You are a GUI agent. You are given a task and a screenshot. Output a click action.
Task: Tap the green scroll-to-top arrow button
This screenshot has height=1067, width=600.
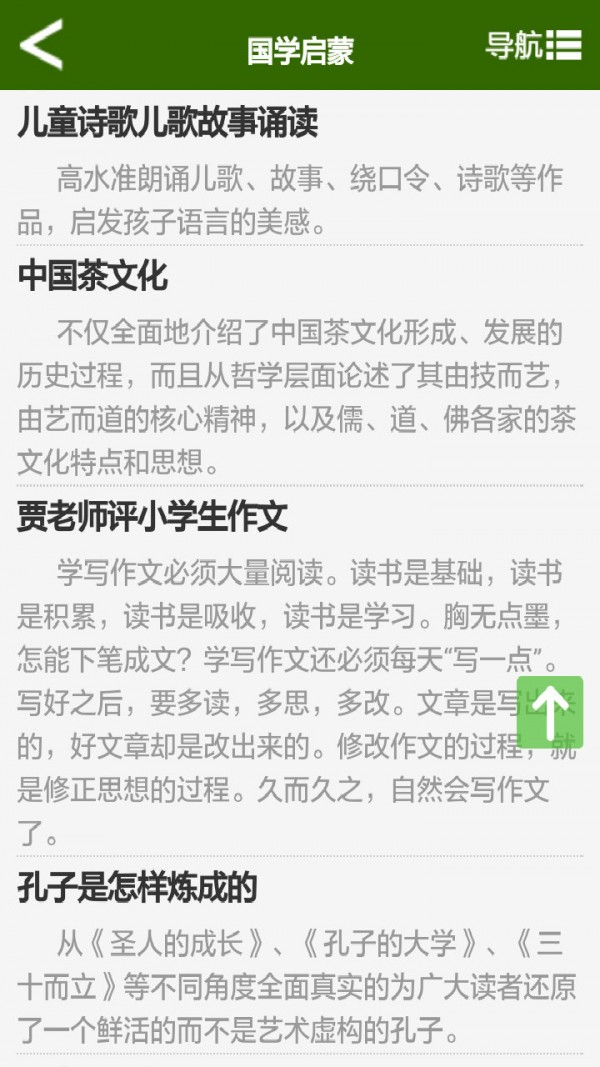pyautogui.click(x=550, y=712)
